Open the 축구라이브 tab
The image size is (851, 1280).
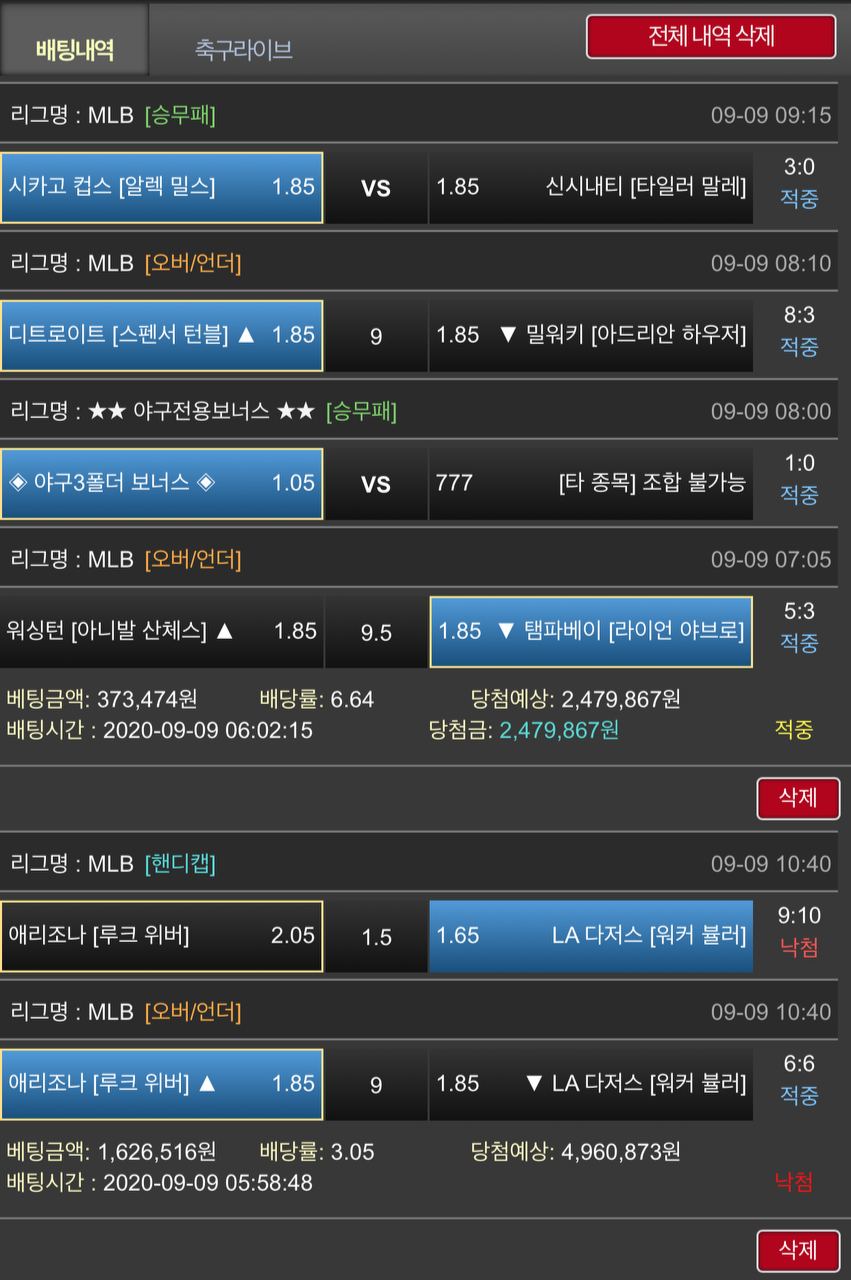(x=243, y=49)
